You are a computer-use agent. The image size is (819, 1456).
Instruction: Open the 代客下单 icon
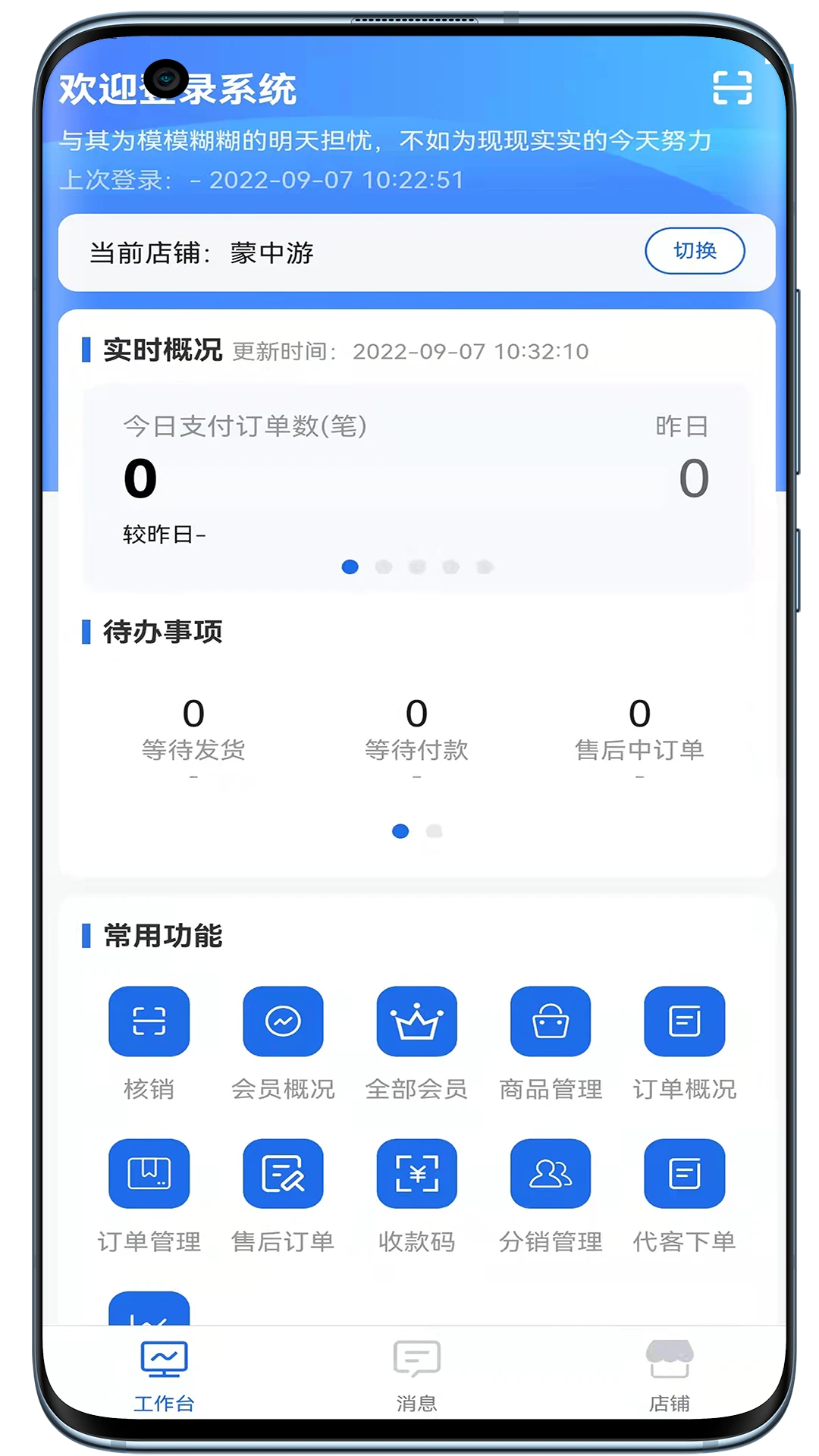[x=685, y=1173]
